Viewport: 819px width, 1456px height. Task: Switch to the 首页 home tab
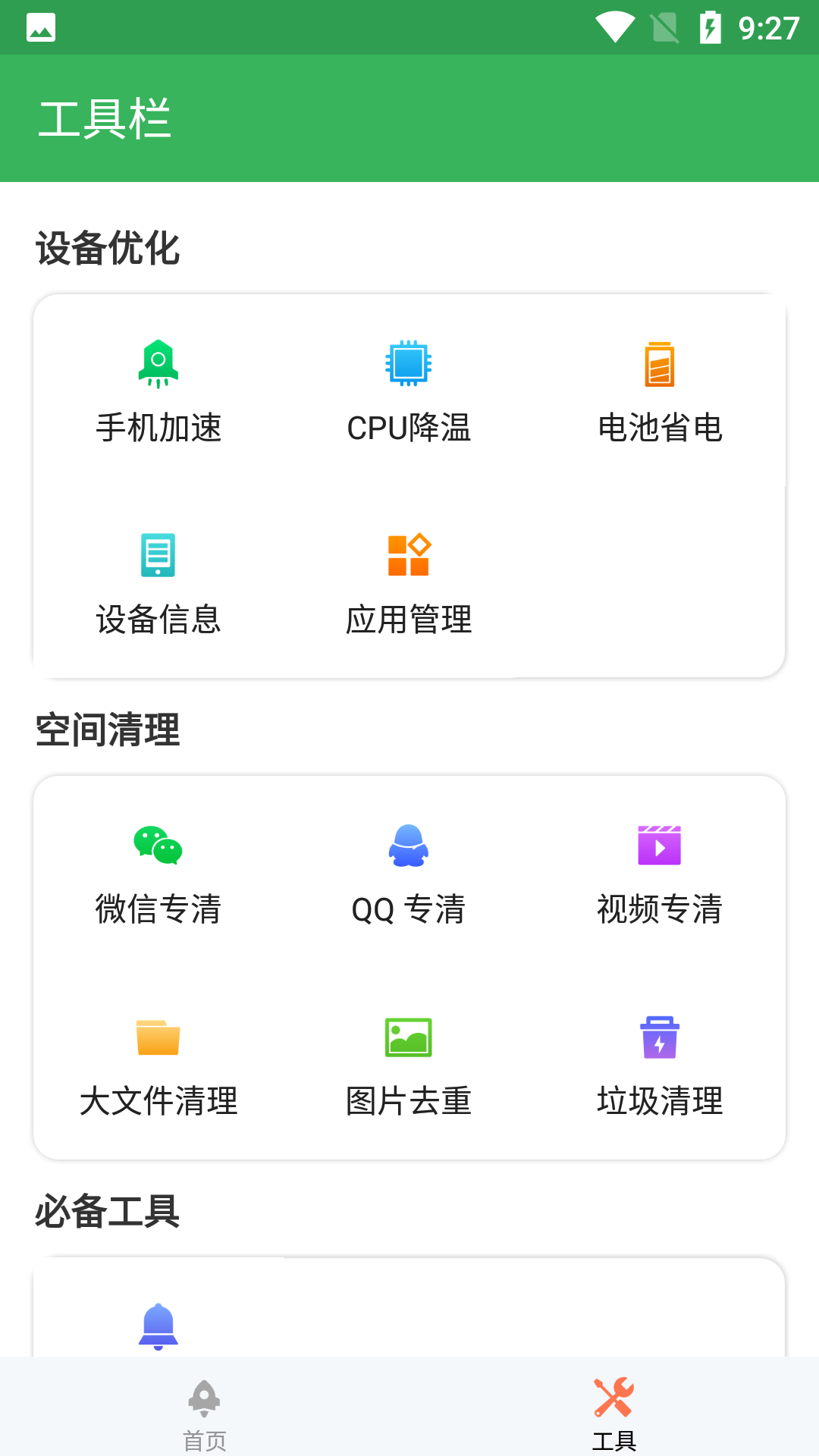[x=205, y=1411]
